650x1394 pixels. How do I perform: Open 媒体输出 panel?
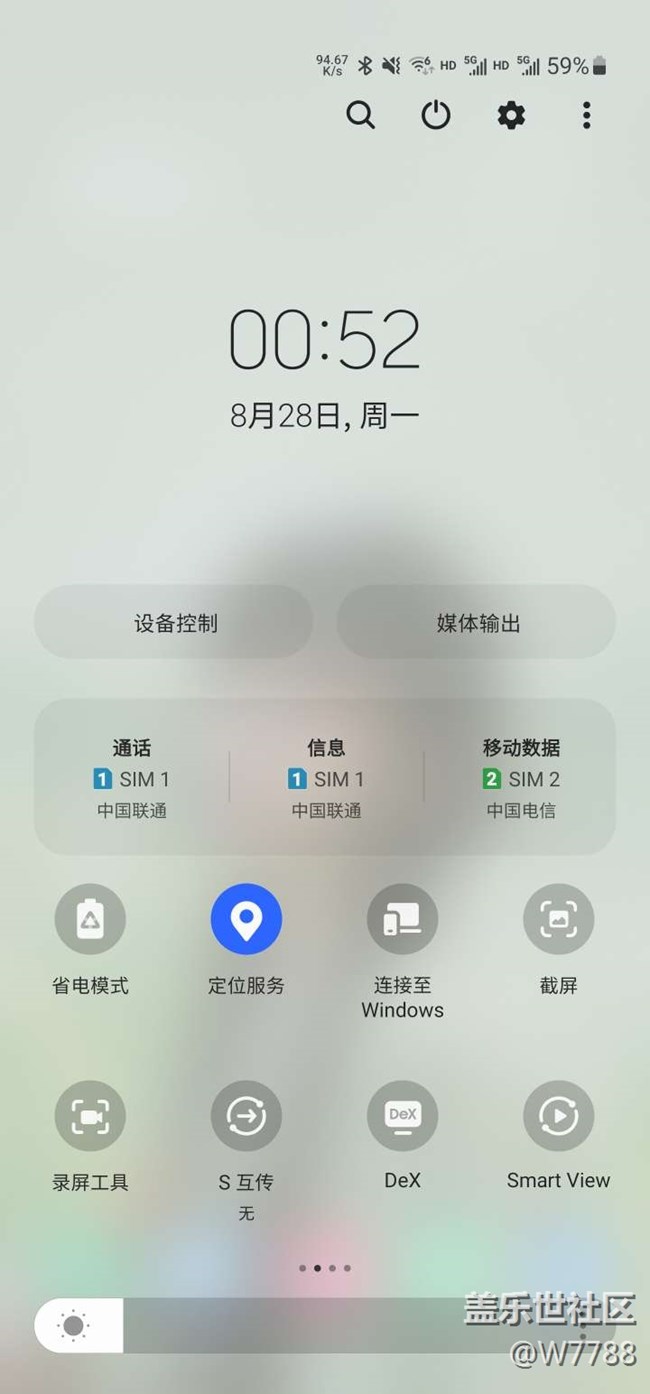point(478,624)
